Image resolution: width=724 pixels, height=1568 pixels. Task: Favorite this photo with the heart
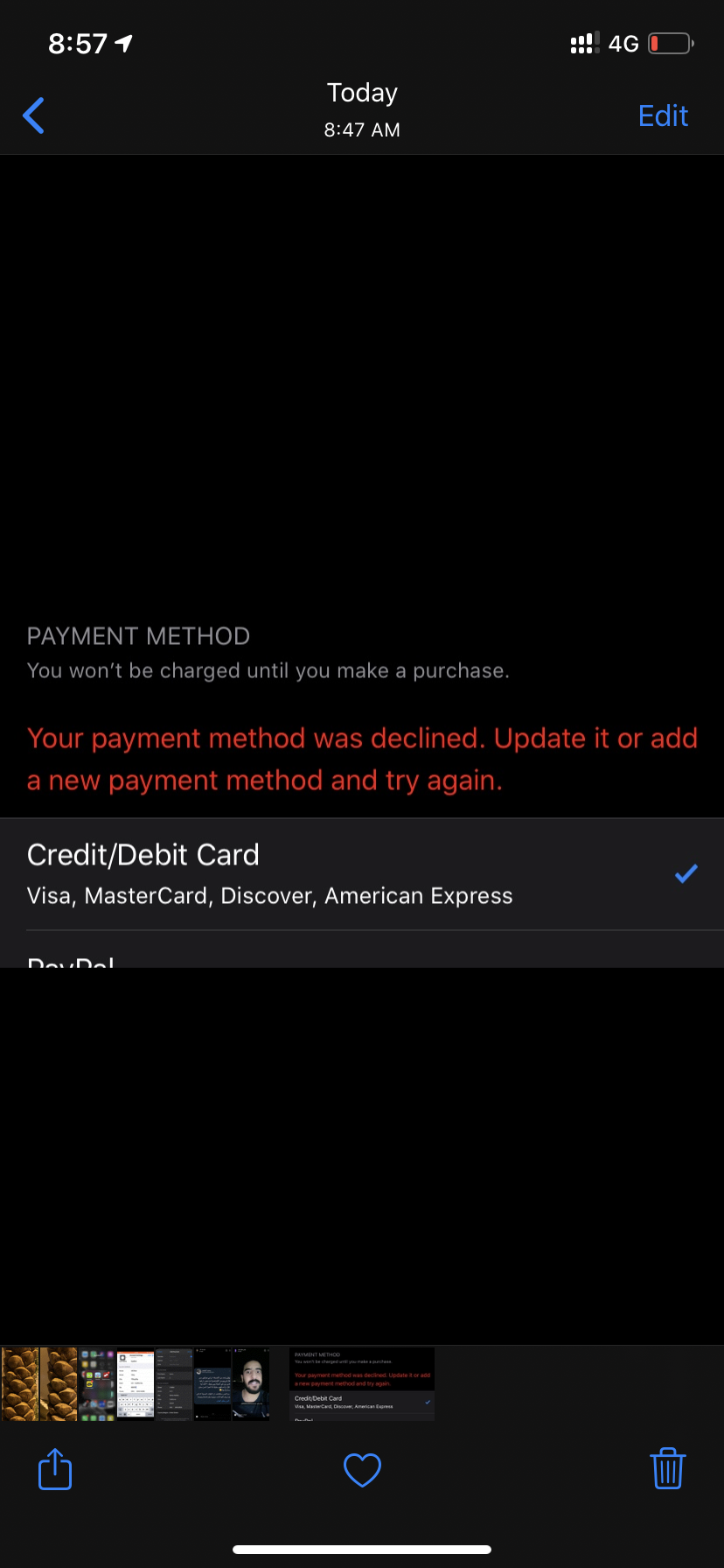pyautogui.click(x=362, y=1470)
